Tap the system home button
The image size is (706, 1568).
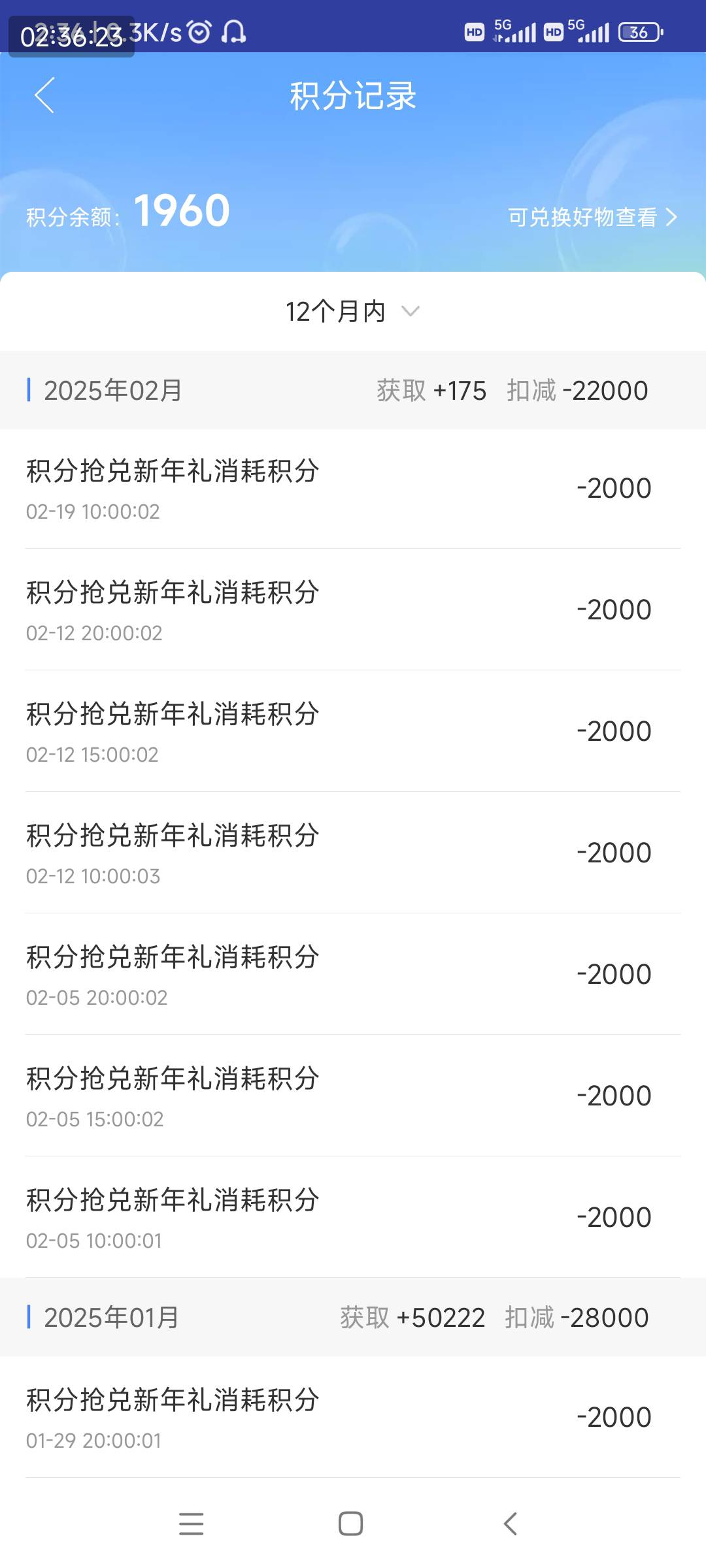351,1524
